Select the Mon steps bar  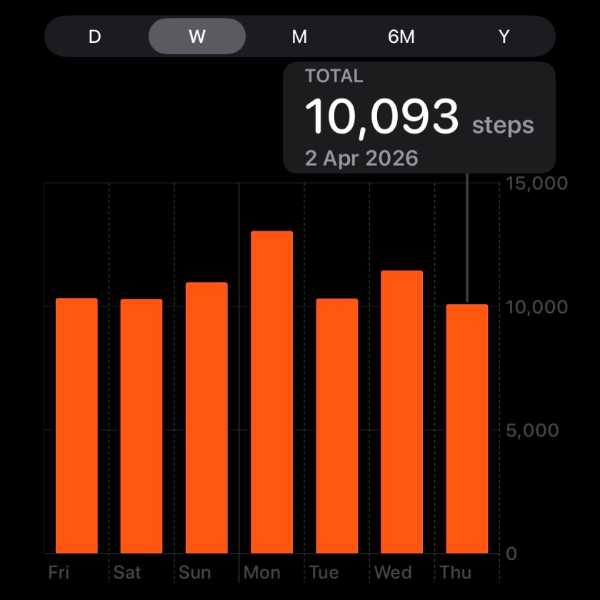tap(271, 392)
